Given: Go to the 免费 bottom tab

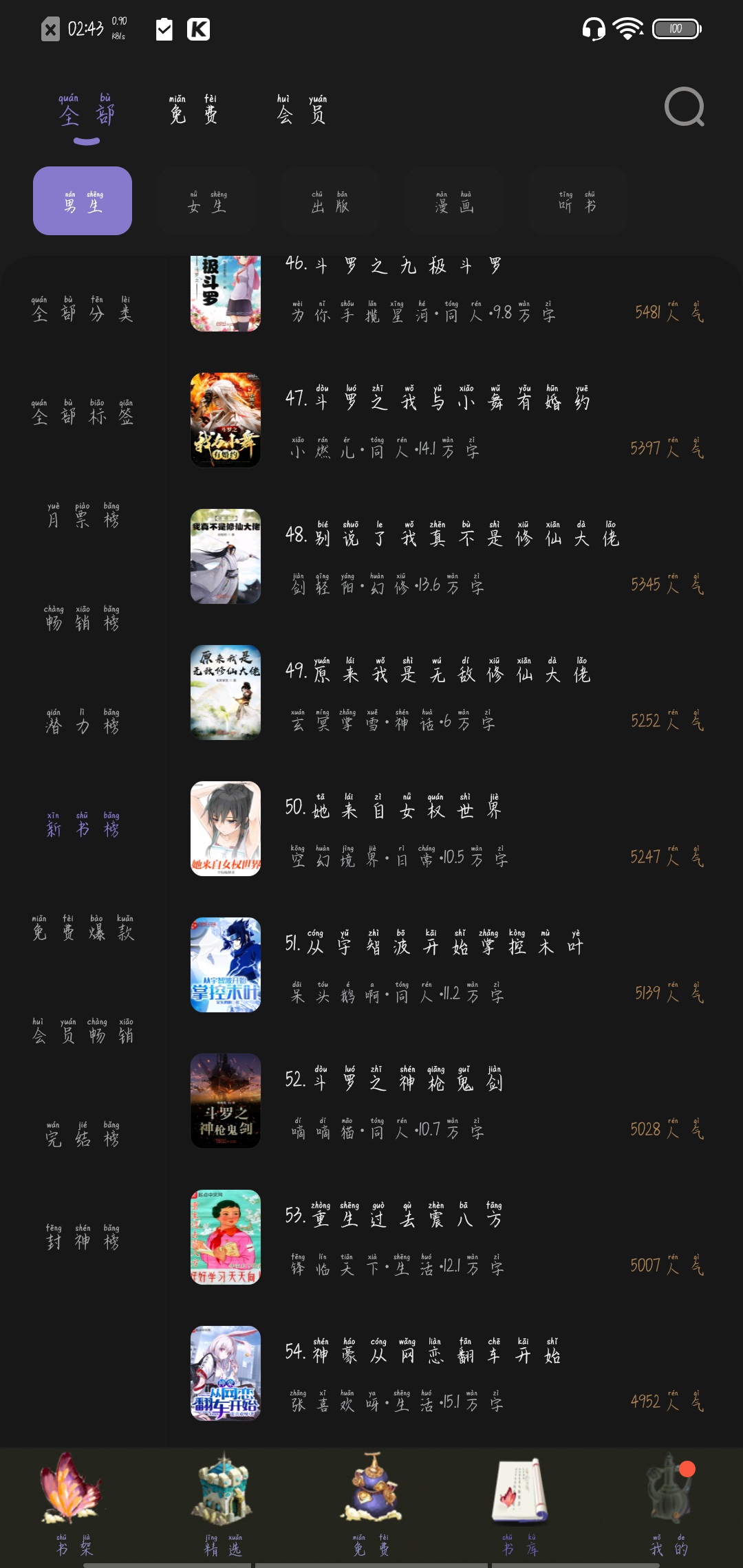Looking at the screenshot, I should click(x=371, y=1504).
